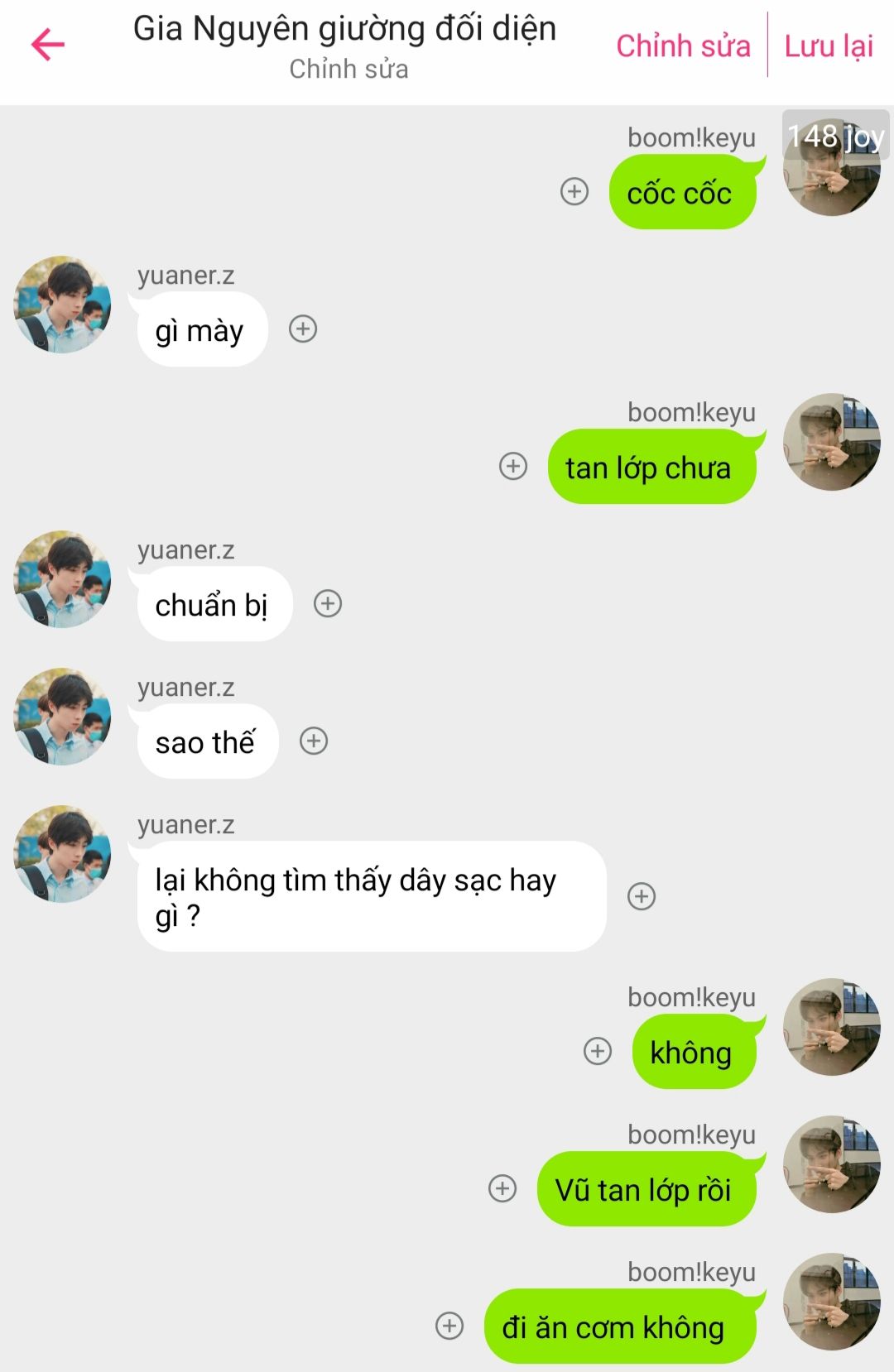This screenshot has width=894, height=1372.
Task: Tap the plus icon next to "chuẩn bị"
Action: pyautogui.click(x=328, y=603)
